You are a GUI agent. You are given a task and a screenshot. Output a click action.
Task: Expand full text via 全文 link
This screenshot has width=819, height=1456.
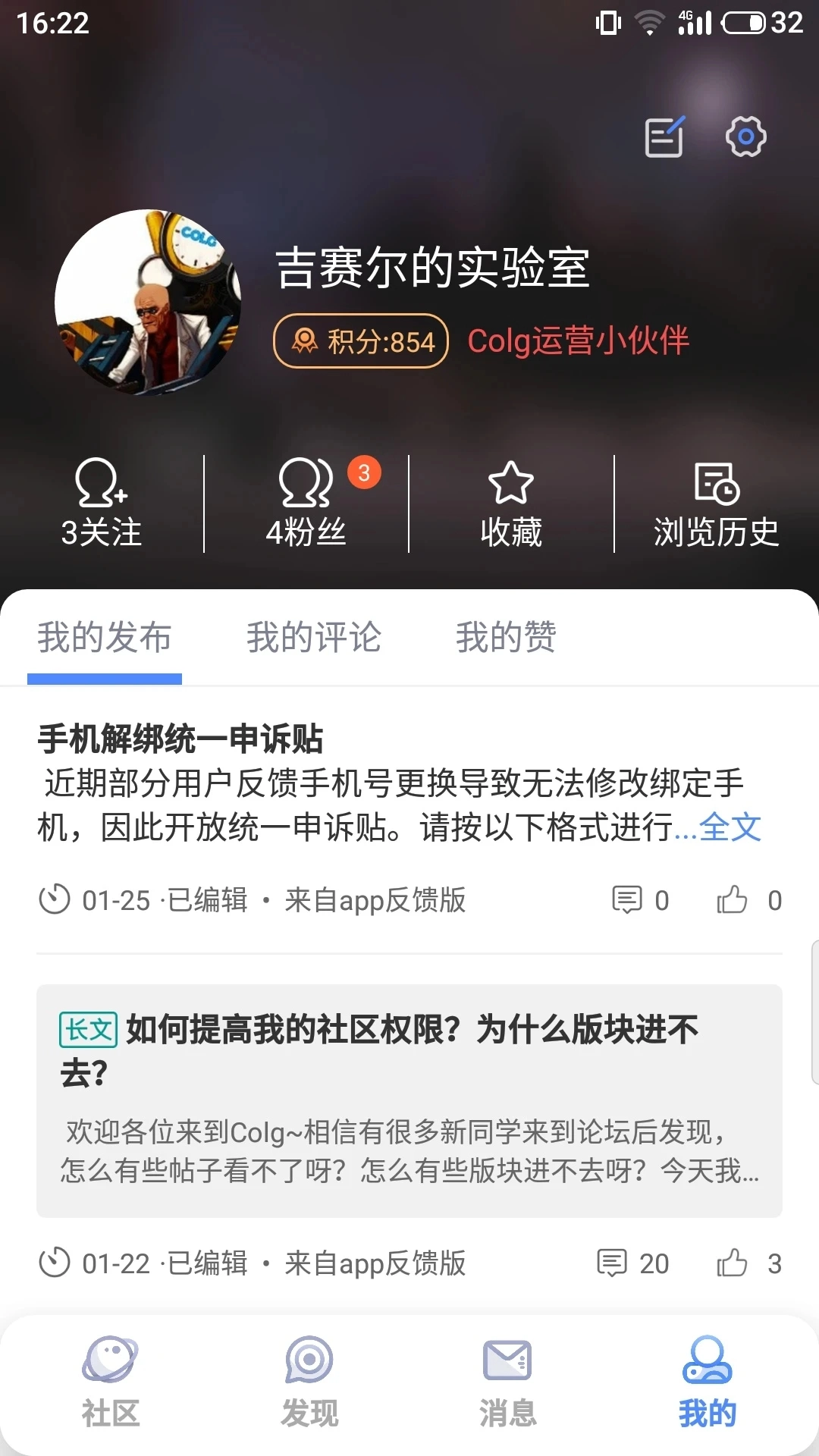click(730, 830)
